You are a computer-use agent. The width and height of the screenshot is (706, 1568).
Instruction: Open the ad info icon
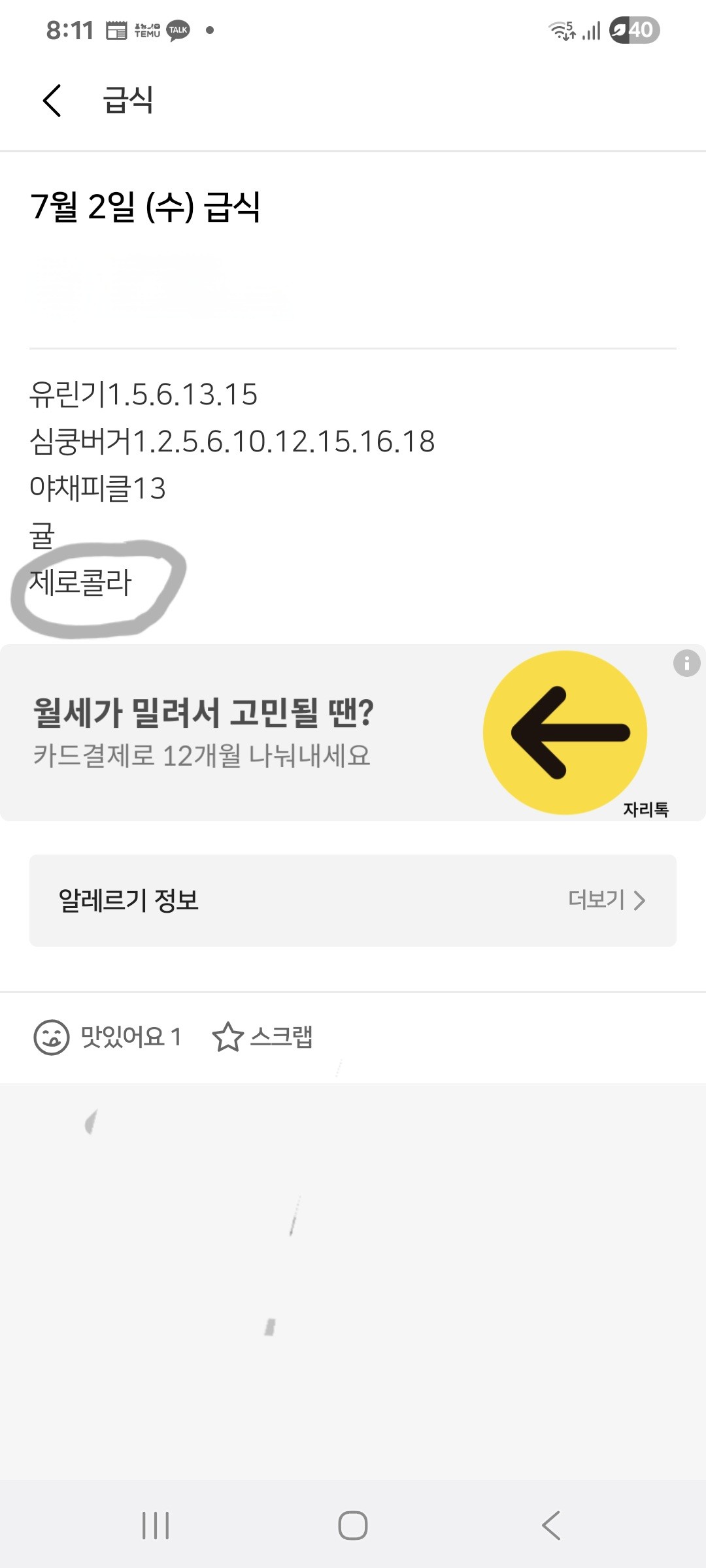point(686,663)
